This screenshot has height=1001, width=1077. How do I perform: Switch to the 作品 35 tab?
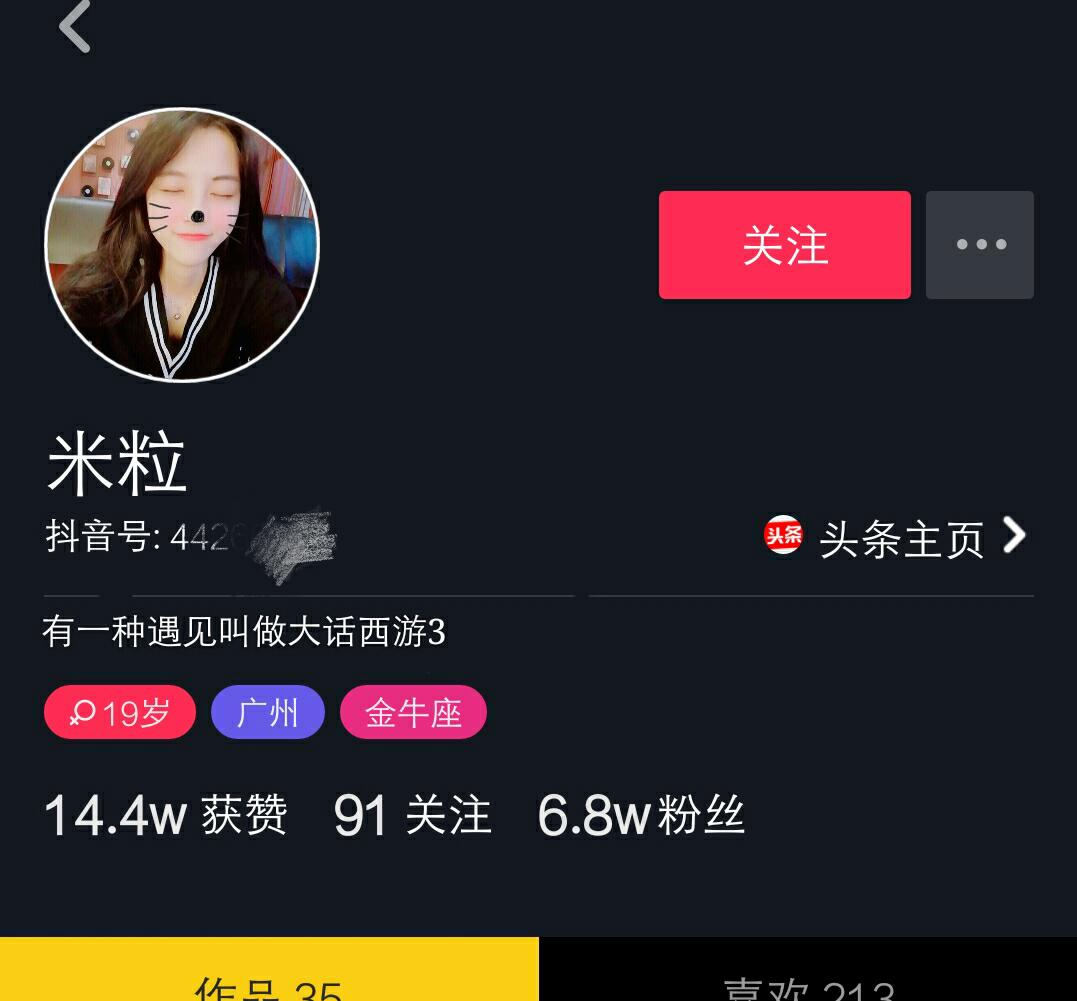click(x=269, y=975)
